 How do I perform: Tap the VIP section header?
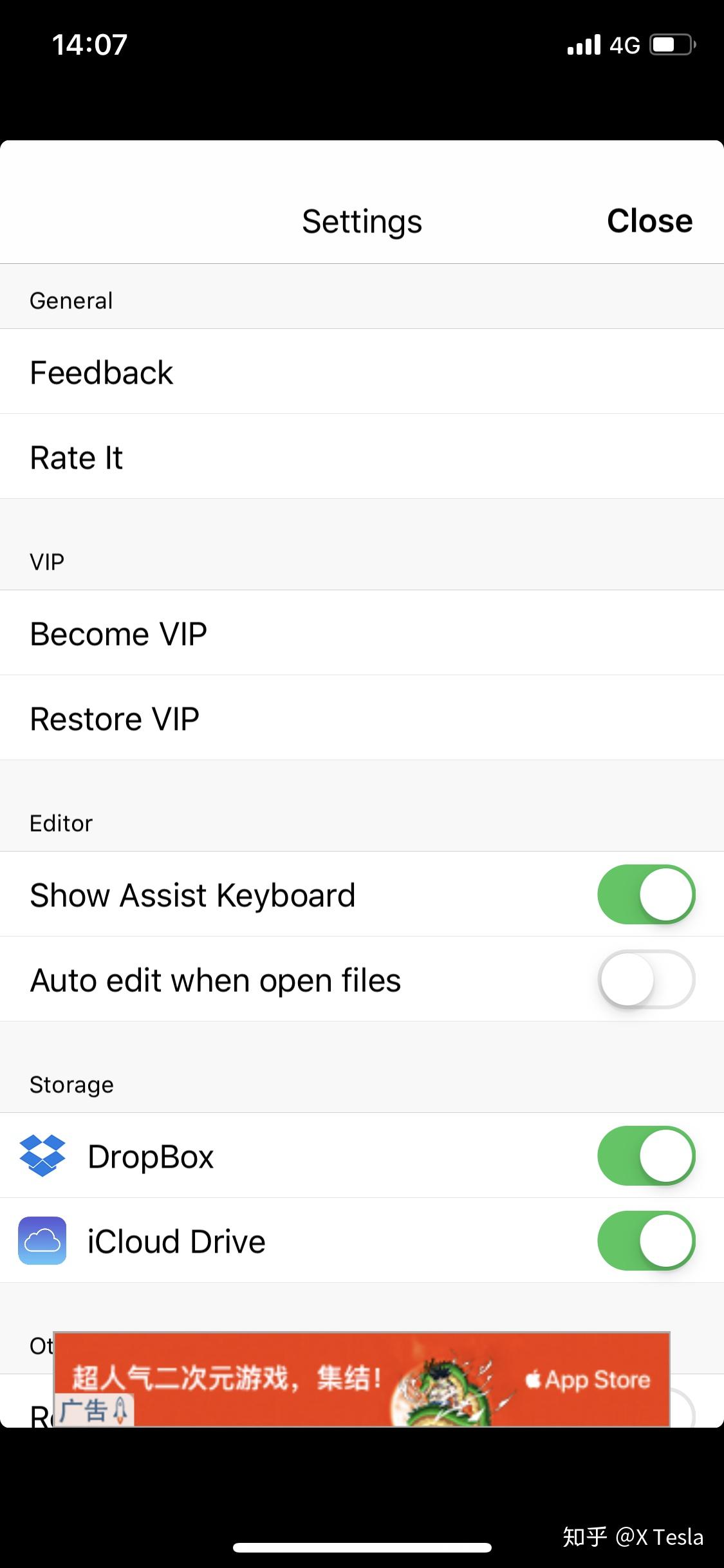46,561
